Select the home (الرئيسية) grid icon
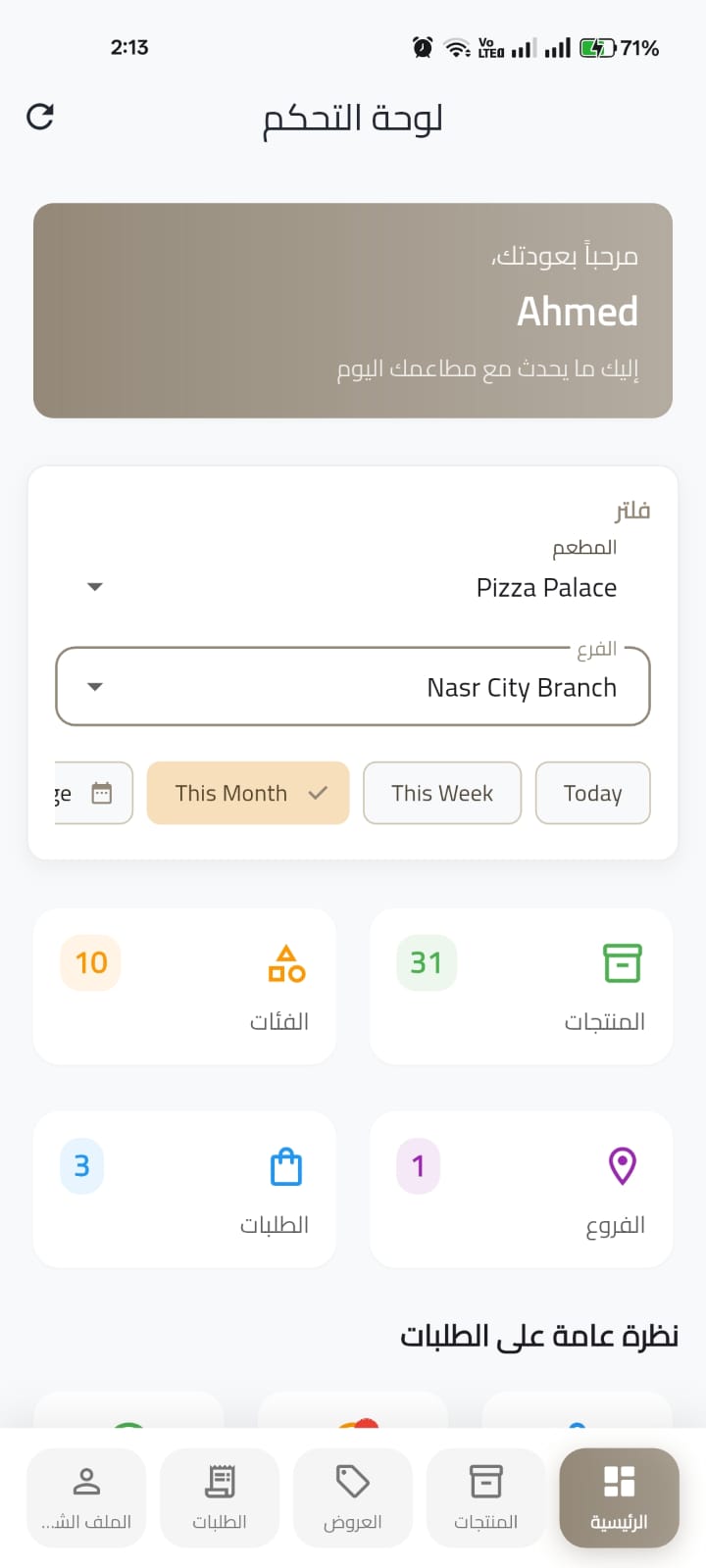This screenshot has height=1568, width=706. click(x=619, y=1482)
